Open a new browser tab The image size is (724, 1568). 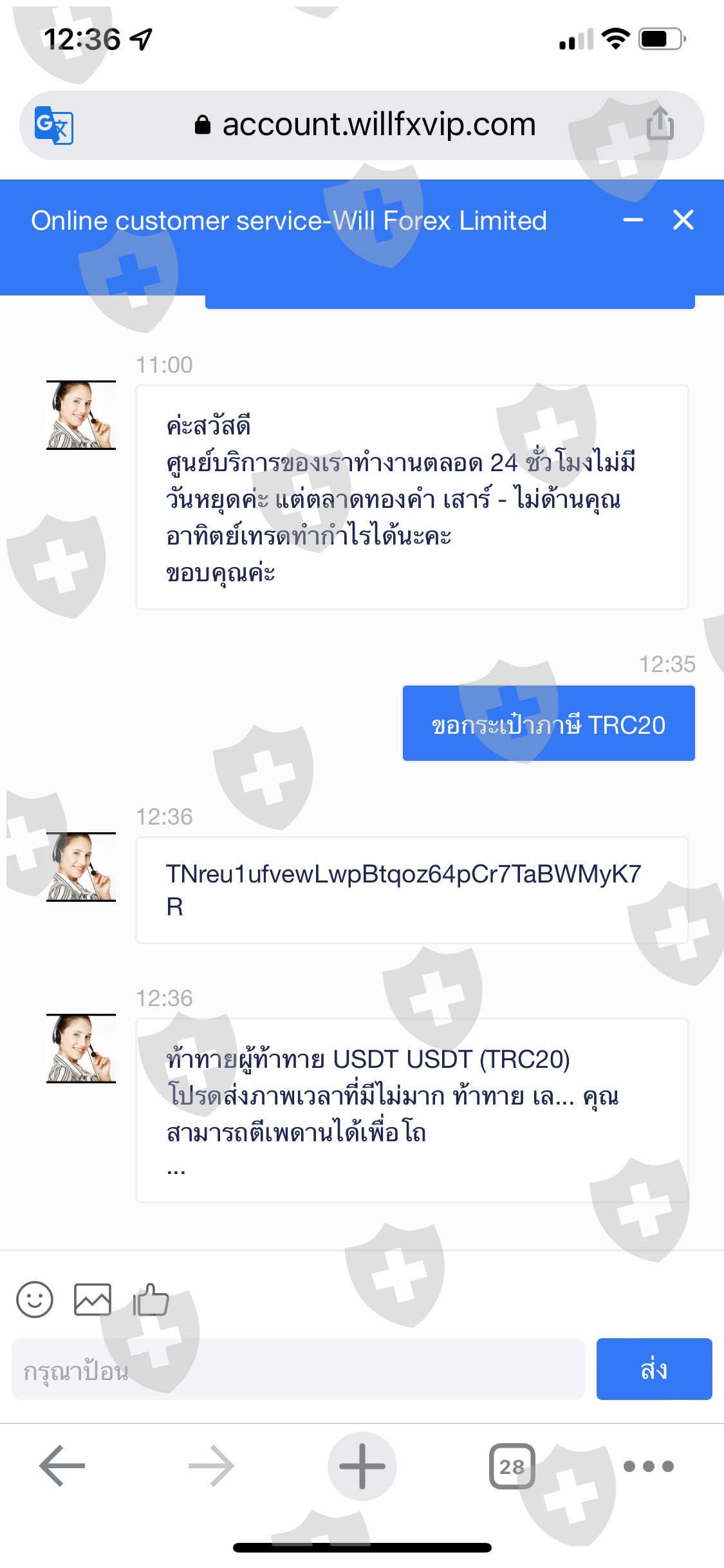tap(362, 1466)
